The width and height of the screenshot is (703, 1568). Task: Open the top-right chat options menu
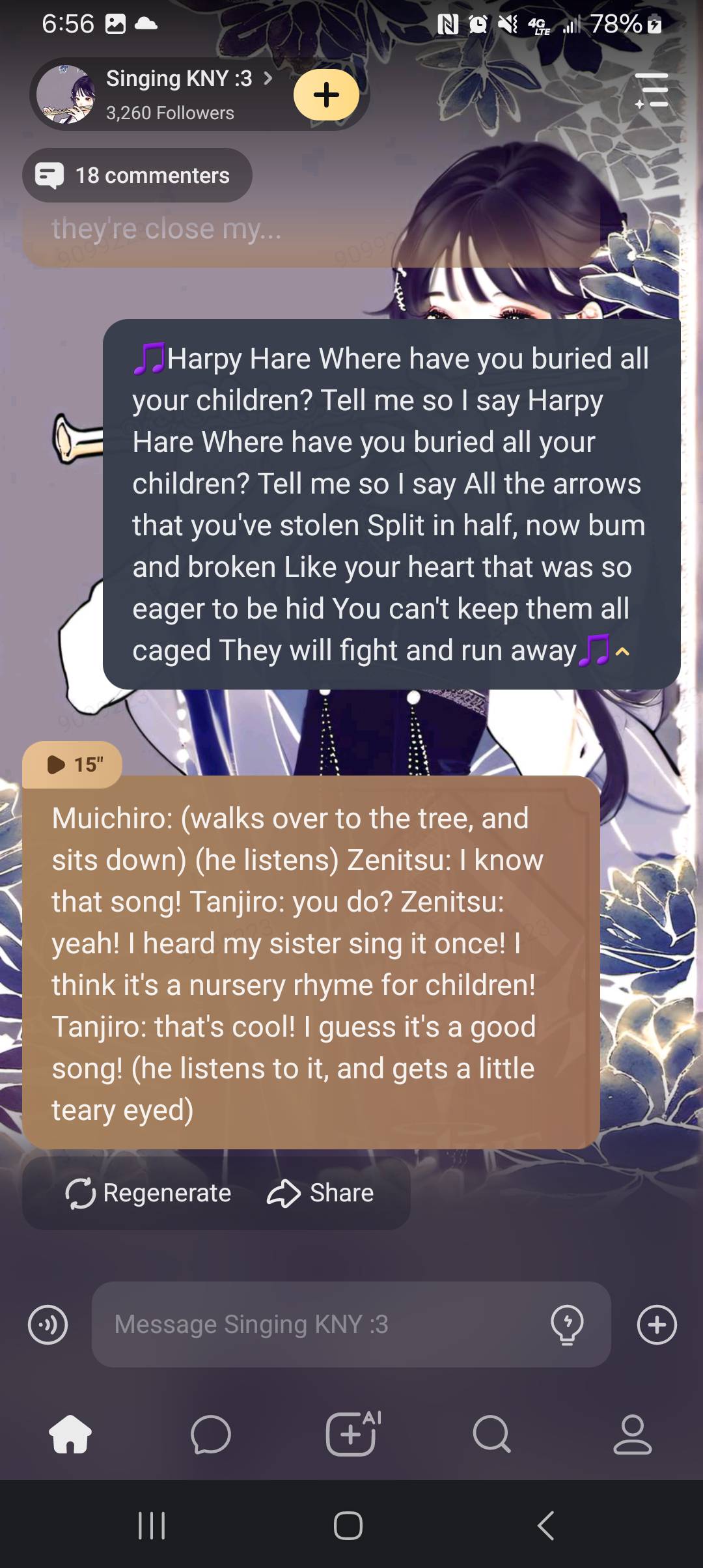[x=652, y=91]
